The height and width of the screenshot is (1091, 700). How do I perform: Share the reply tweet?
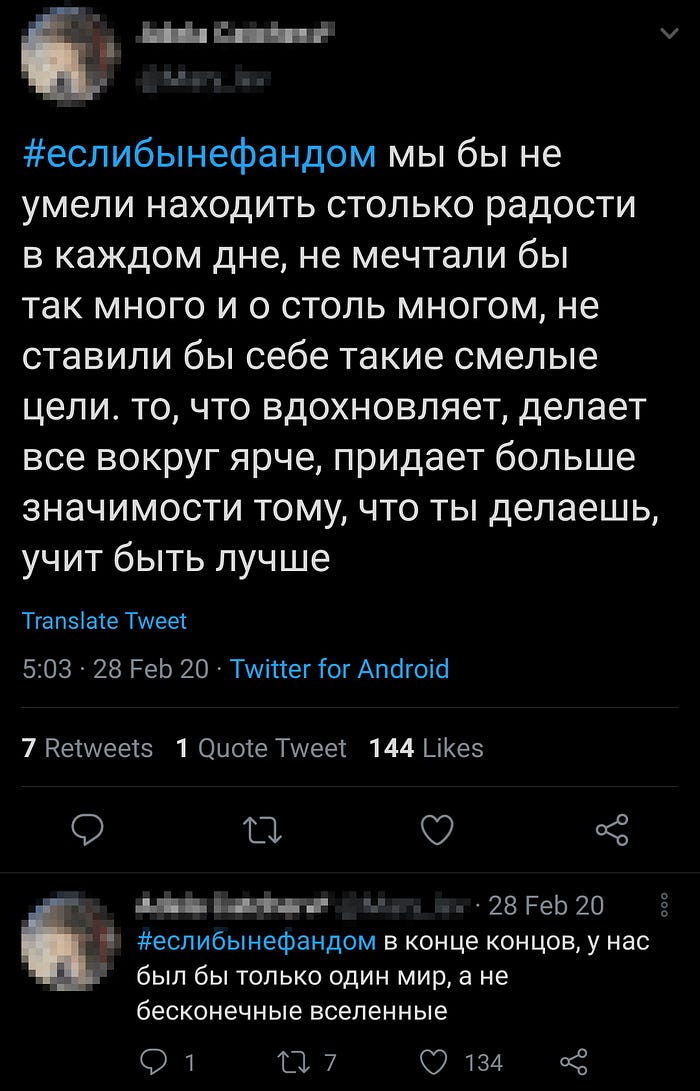coord(574,1061)
